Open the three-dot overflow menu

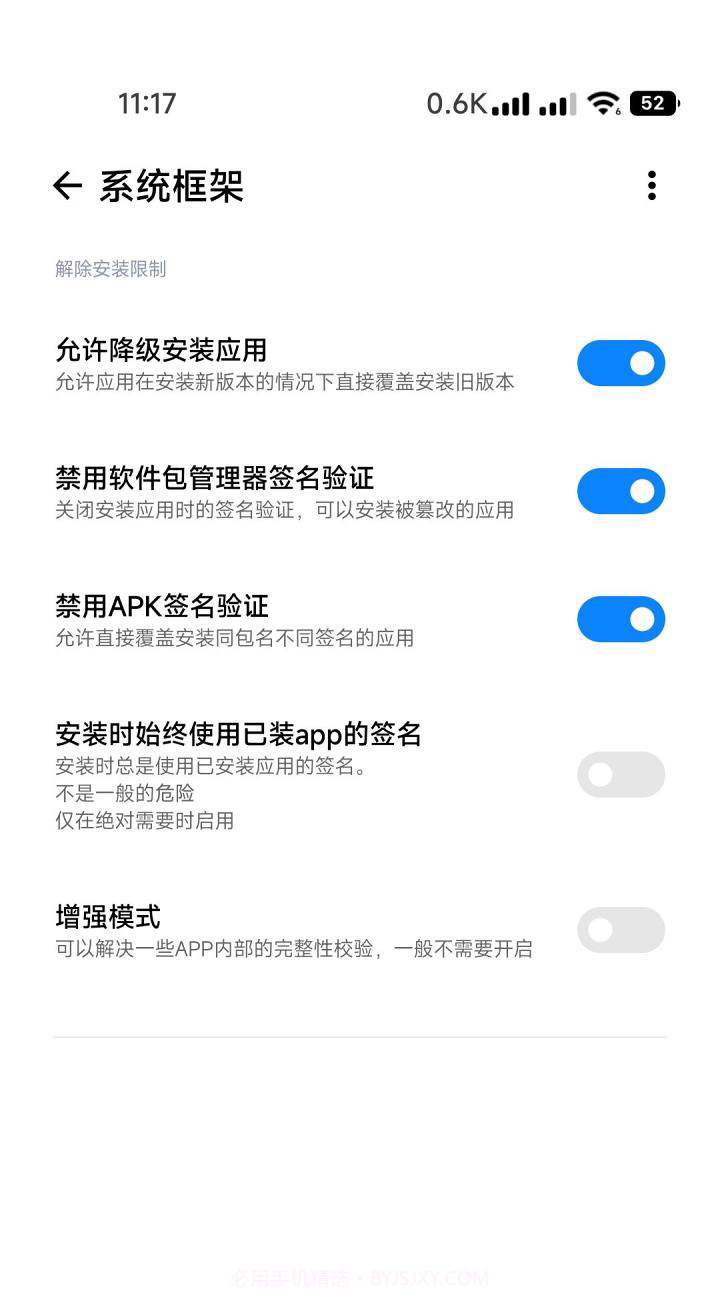tap(652, 186)
